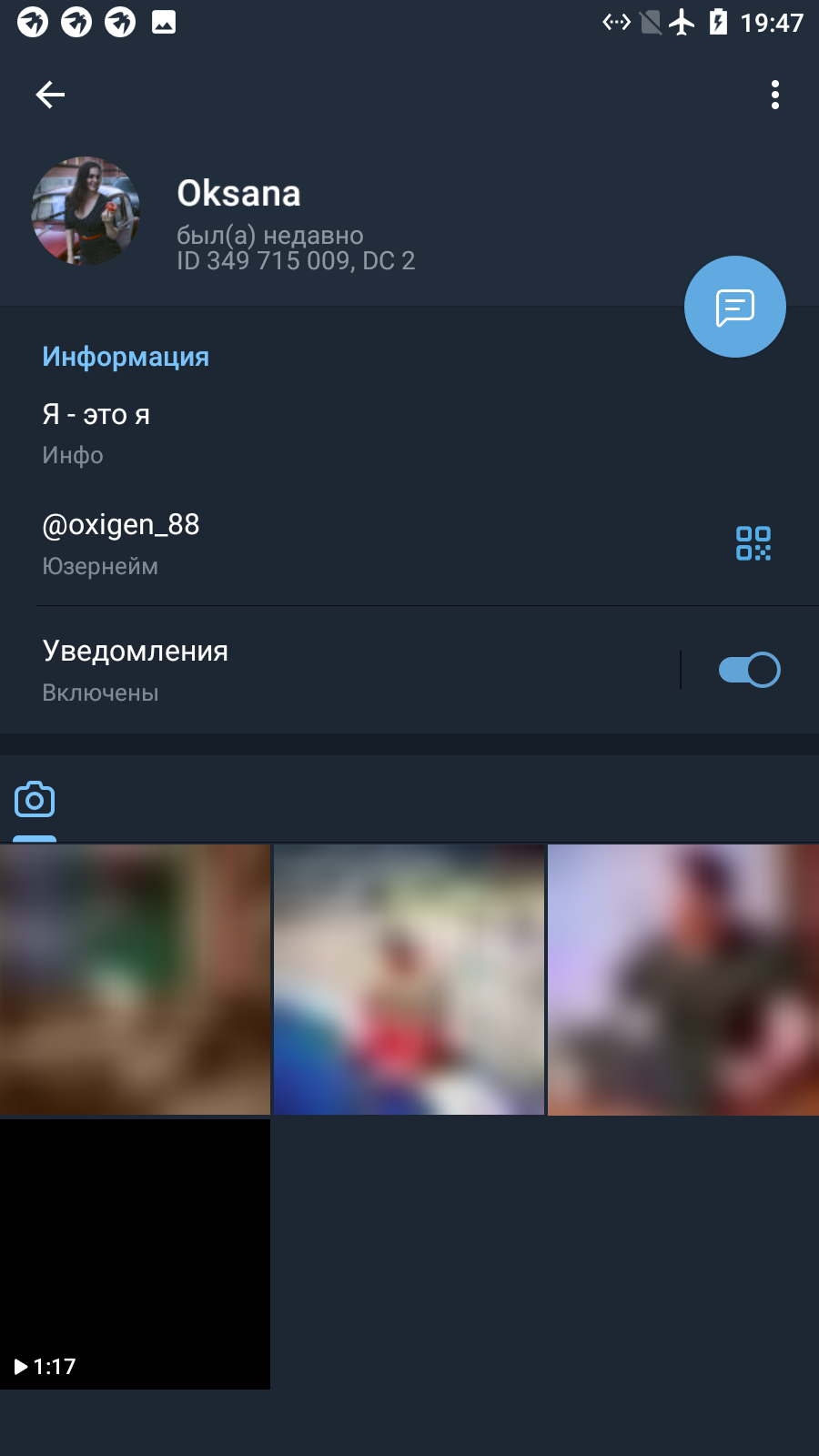Show the QR code for the username
The image size is (819, 1456).
(x=753, y=543)
